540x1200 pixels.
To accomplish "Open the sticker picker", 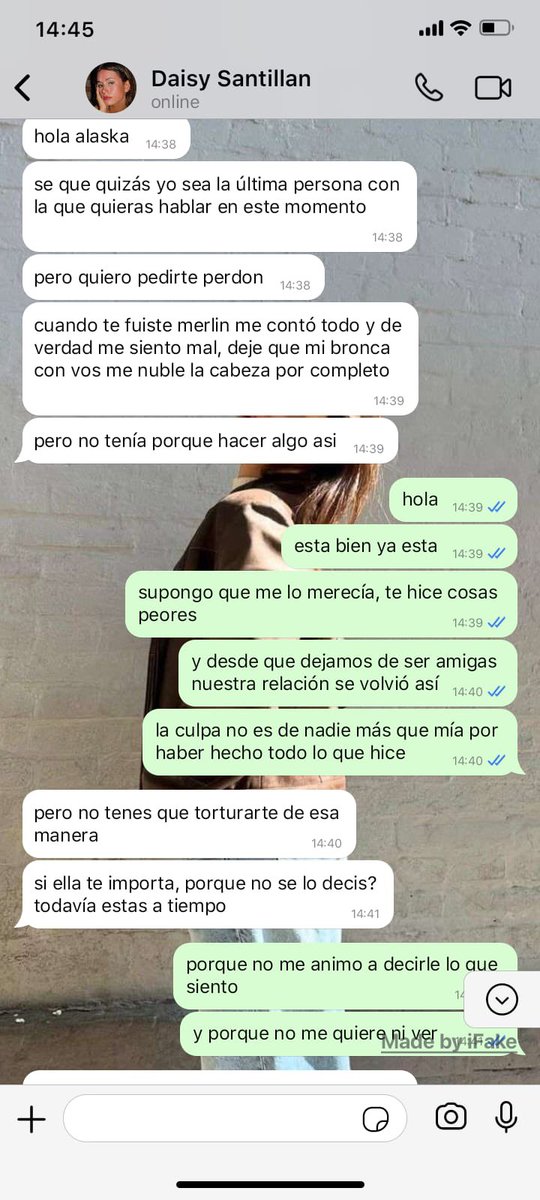I will click(376, 1119).
